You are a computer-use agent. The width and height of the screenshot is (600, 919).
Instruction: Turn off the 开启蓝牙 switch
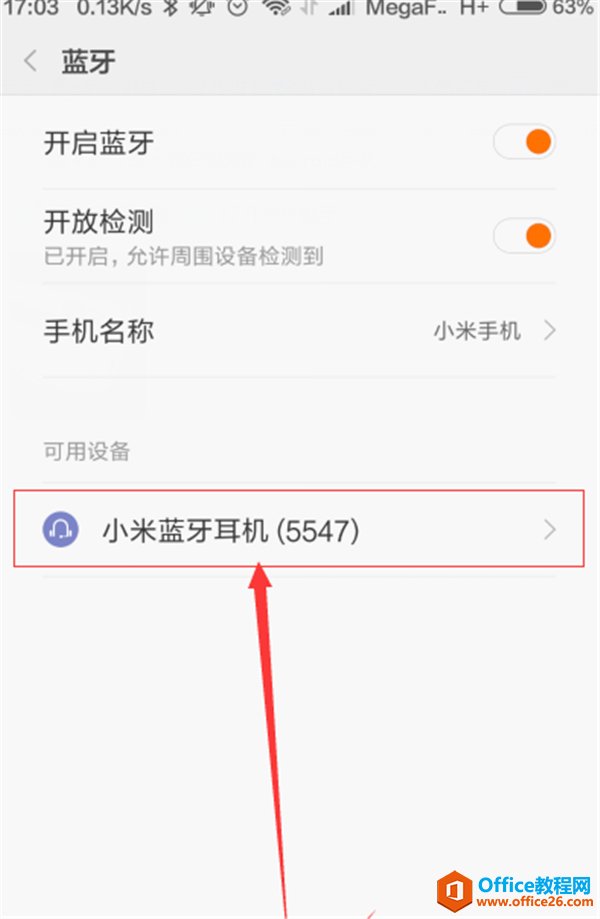[x=524, y=142]
